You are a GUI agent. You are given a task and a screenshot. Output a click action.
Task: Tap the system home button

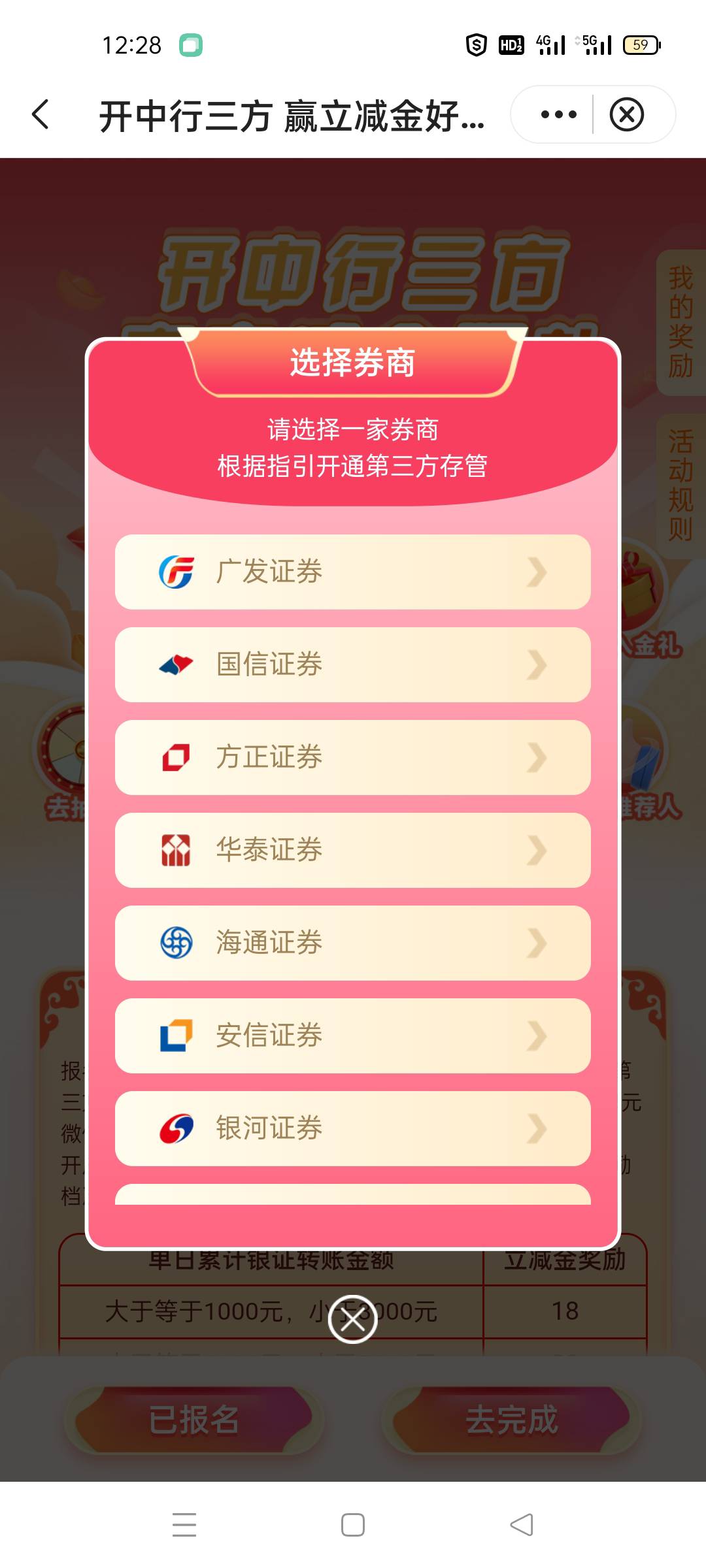[353, 1525]
